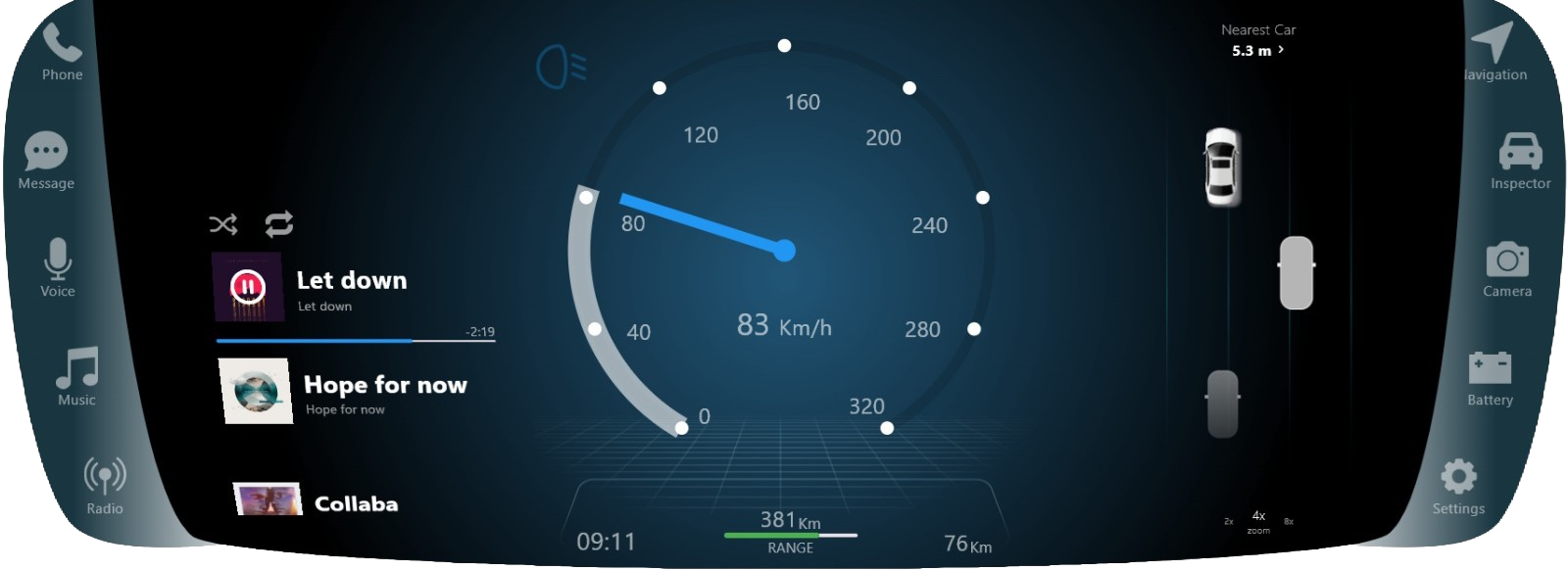
Task: Launch Navigation
Action: click(x=1495, y=52)
